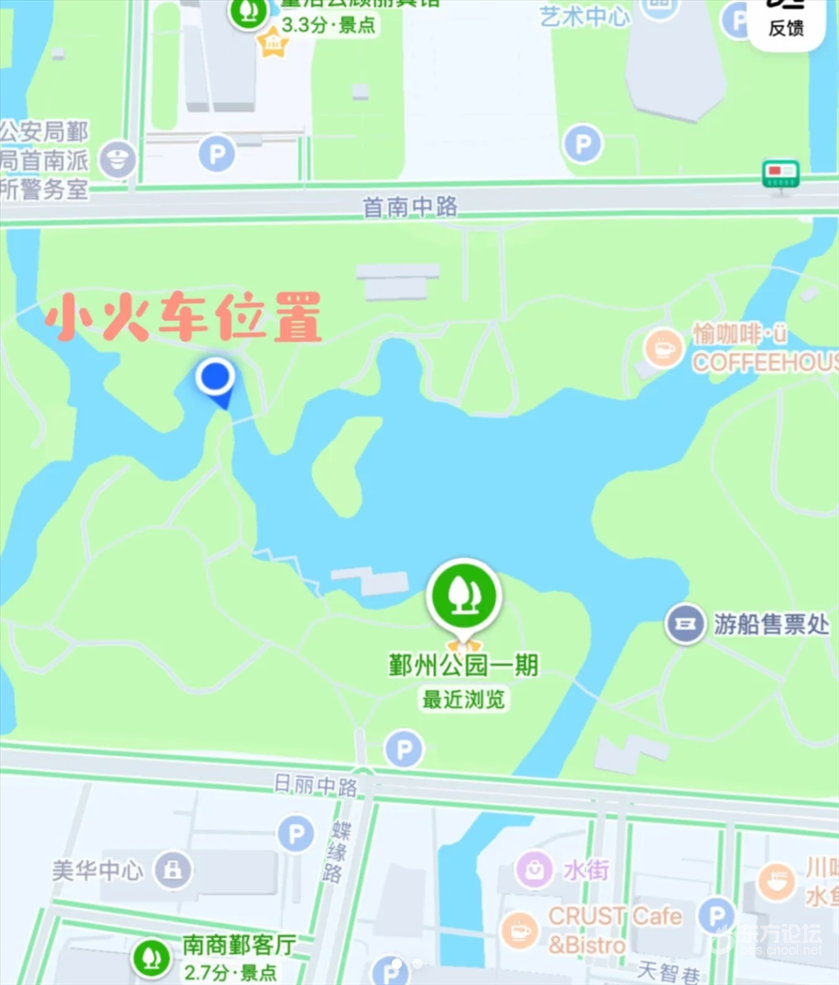Tap the blue location pin by the lake
Viewport: 839px width, 985px height.
[x=215, y=380]
